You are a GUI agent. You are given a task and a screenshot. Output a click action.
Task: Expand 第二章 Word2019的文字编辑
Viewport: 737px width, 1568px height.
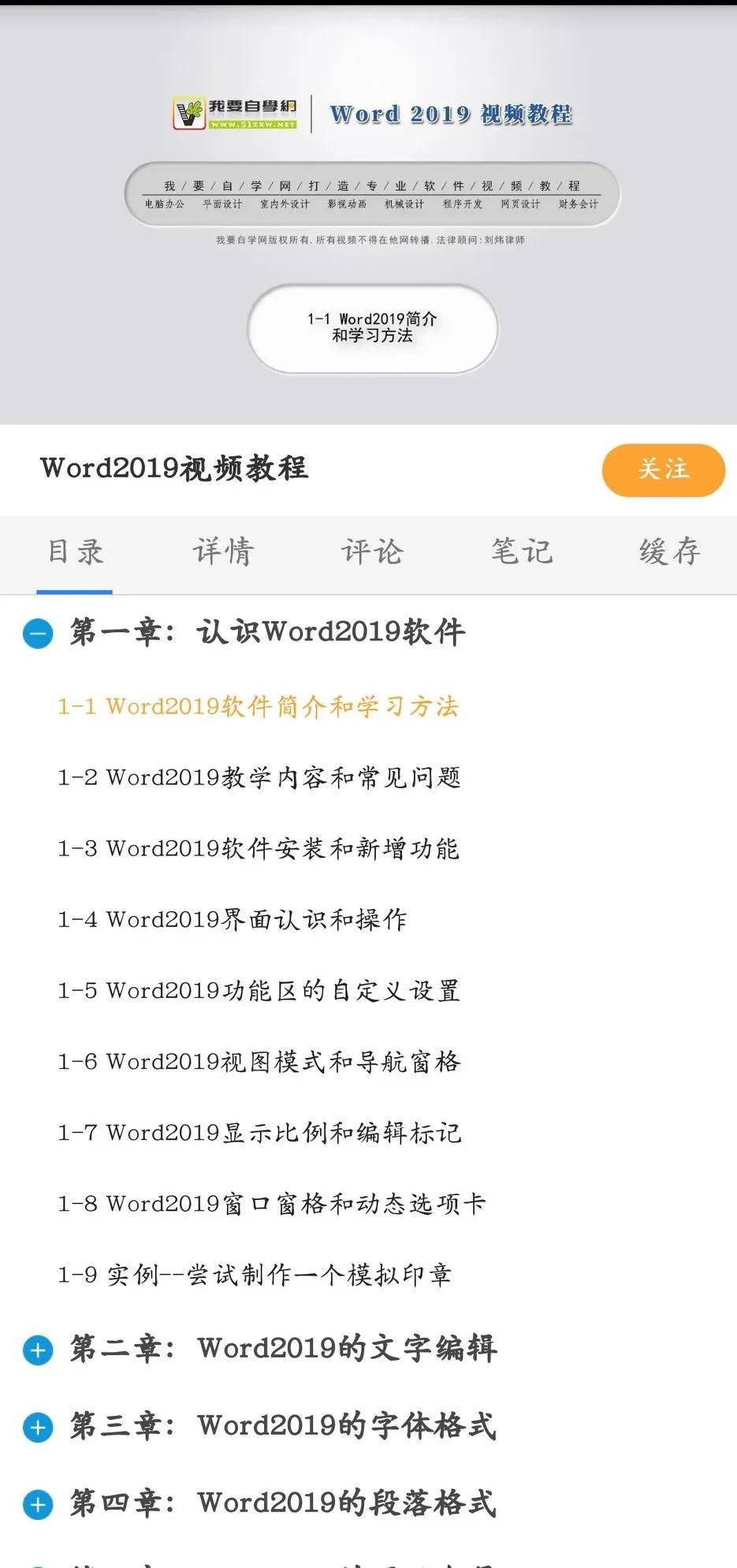[38, 1350]
